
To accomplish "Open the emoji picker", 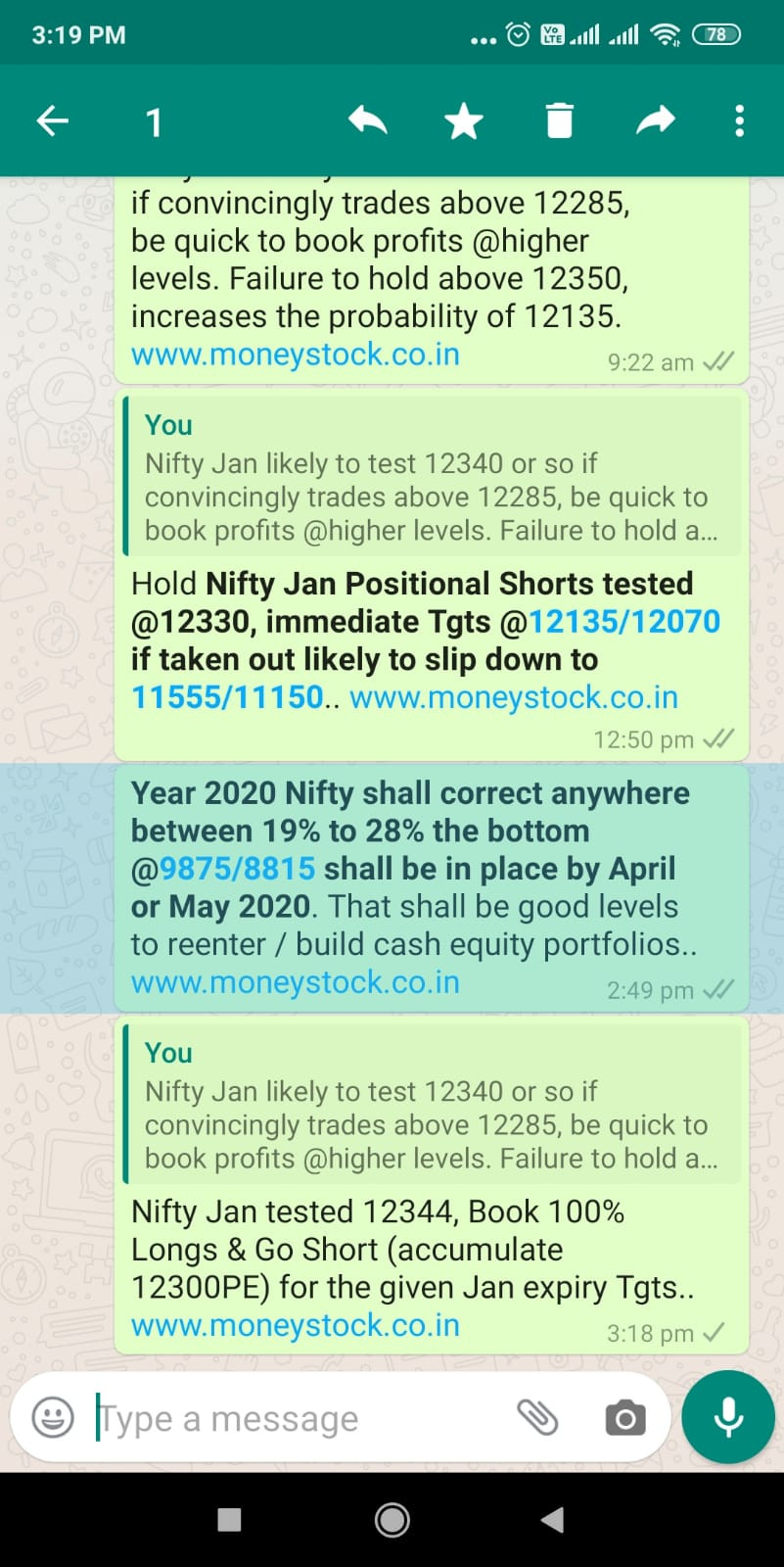I will click(x=53, y=1417).
